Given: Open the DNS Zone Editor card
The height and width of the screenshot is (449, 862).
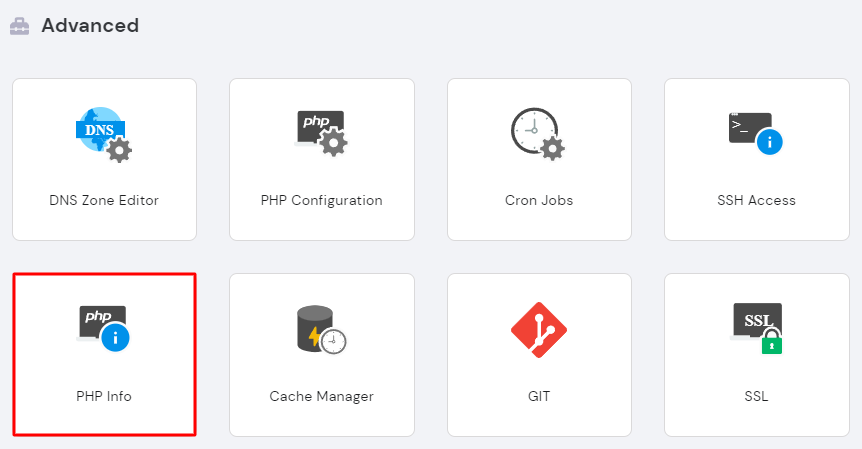Looking at the screenshot, I should coord(104,160).
